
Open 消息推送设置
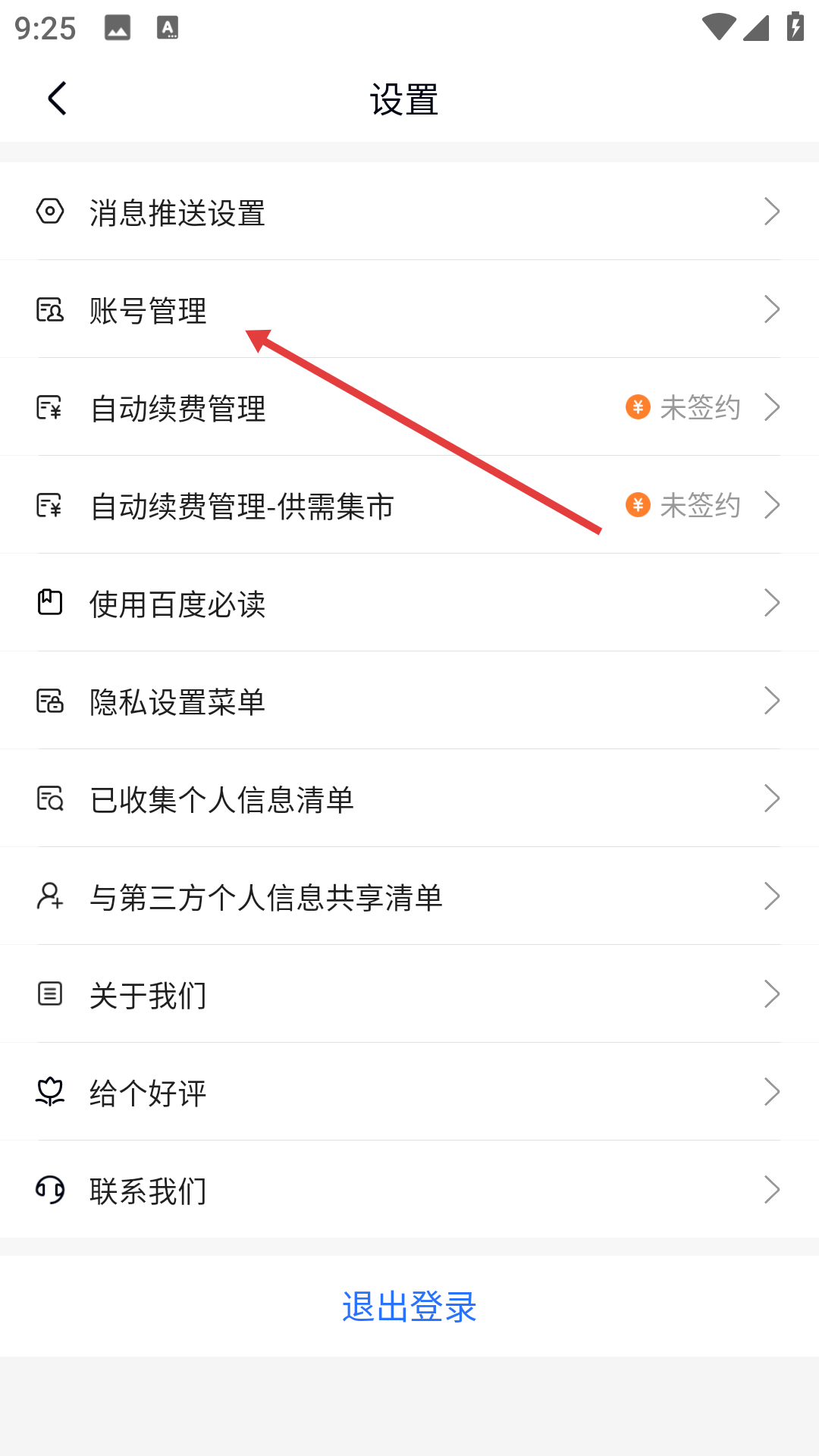pyautogui.click(x=409, y=212)
